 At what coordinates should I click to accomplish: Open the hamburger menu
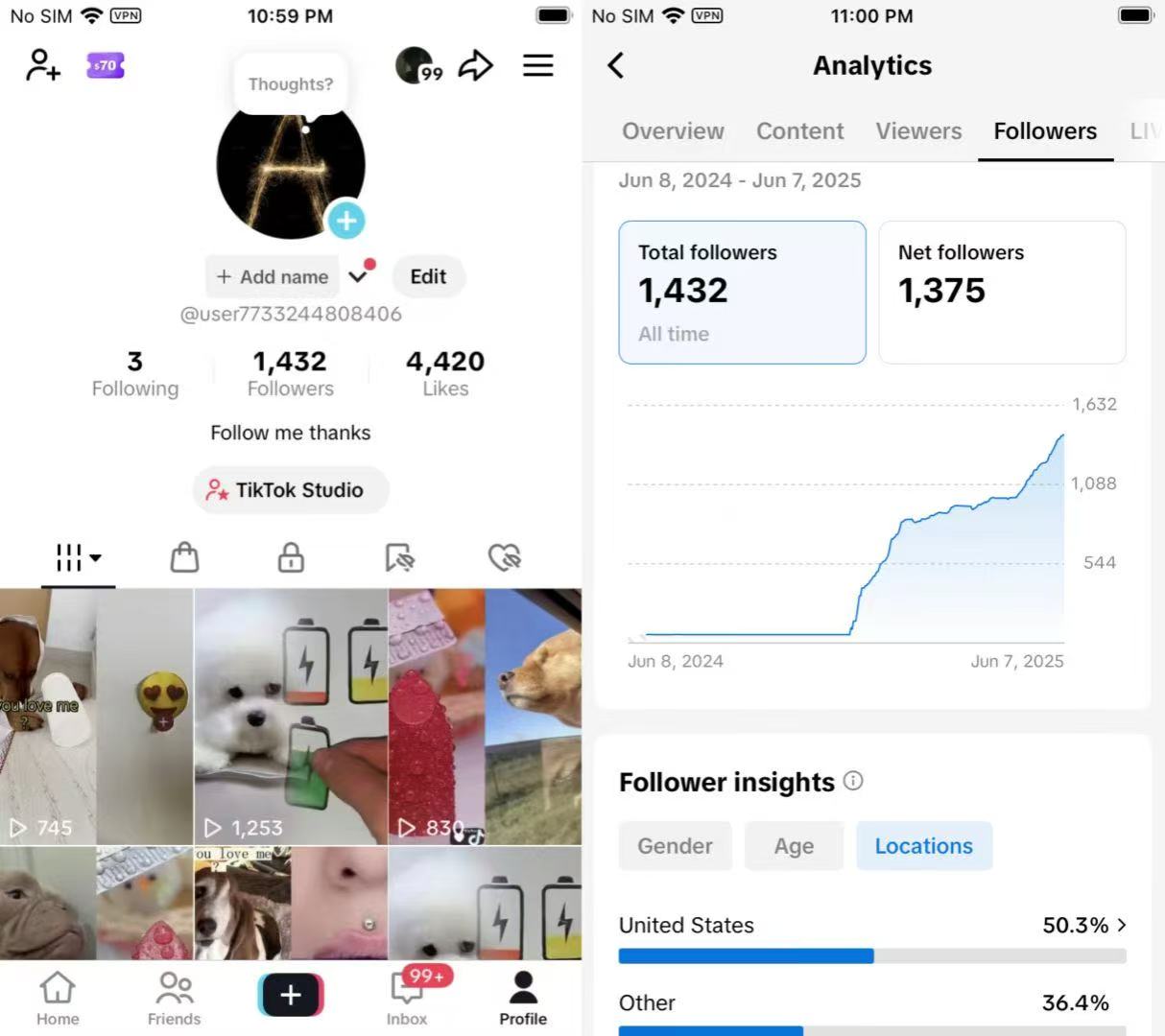537,65
